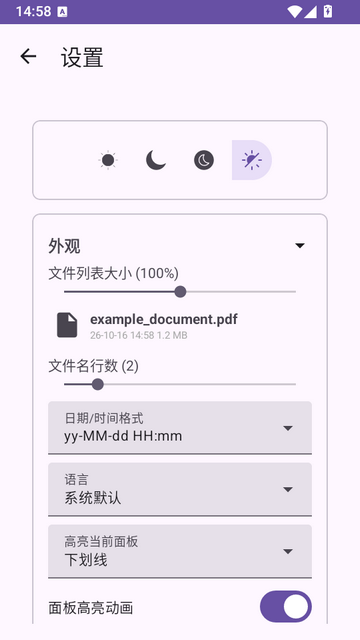This screenshot has height=640, width=360.
Task: Switch to the dark theme crescent moon
Action: tap(156, 160)
